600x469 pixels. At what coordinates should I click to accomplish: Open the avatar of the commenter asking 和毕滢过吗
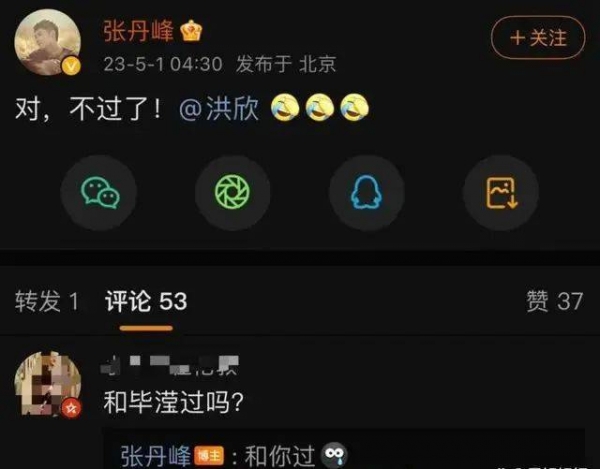[46, 385]
